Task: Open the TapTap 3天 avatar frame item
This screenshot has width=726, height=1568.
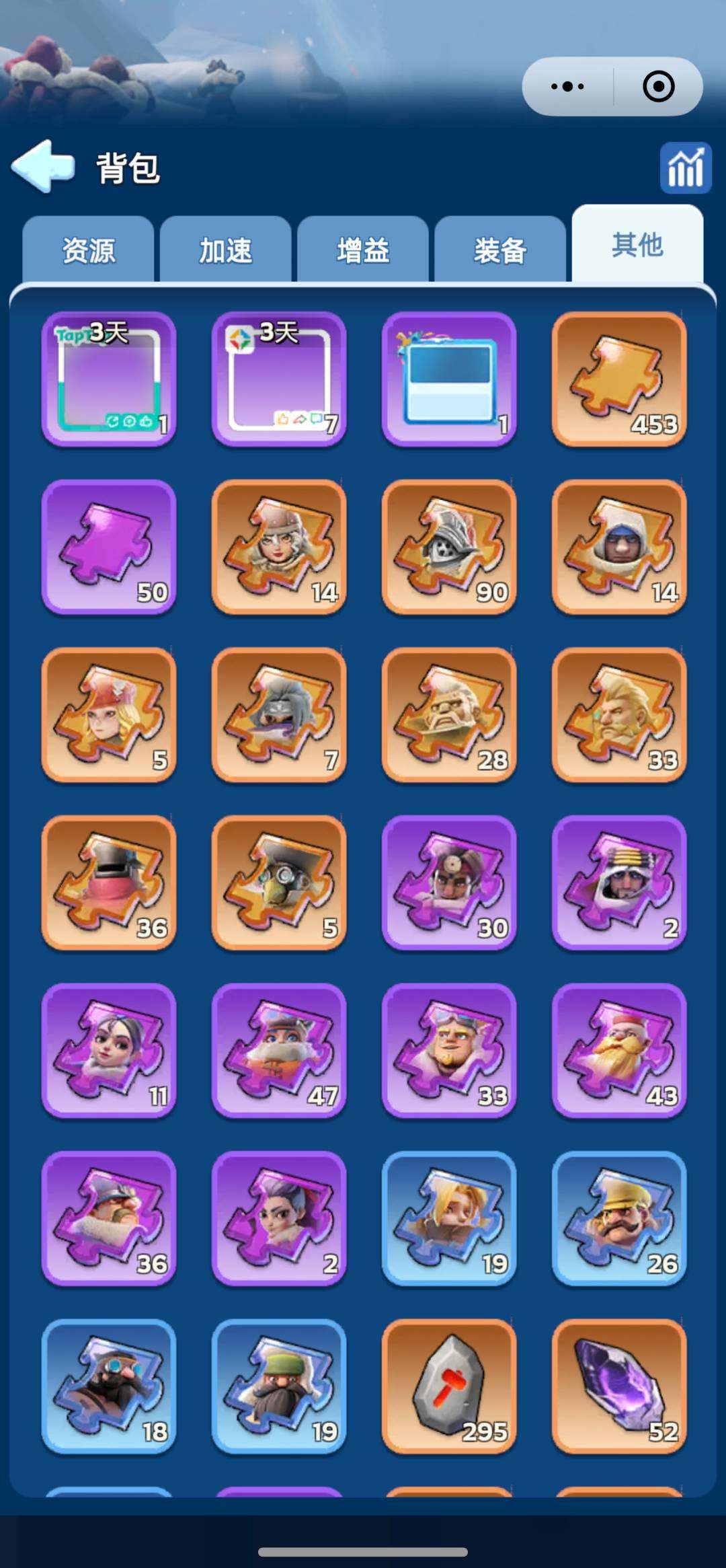Action: coord(109,379)
